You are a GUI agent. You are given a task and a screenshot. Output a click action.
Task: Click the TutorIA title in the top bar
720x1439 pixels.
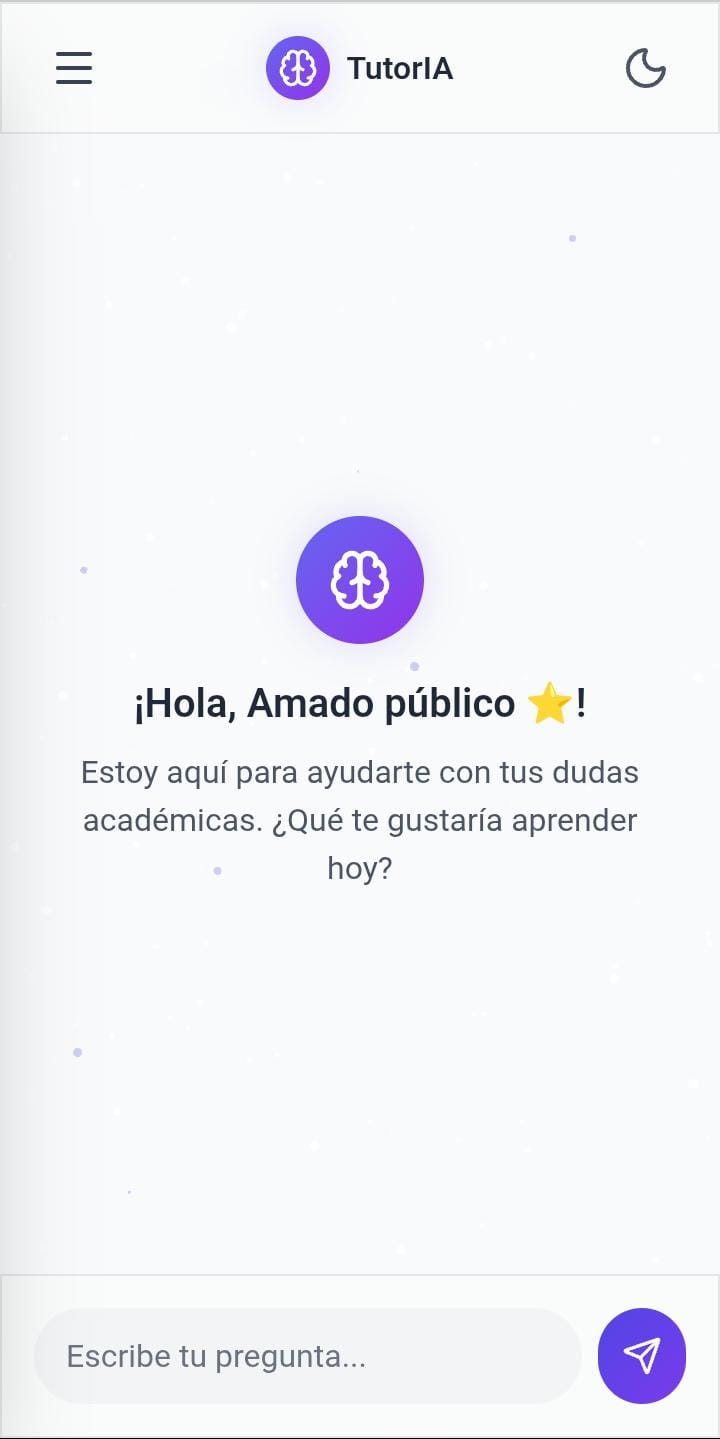pyautogui.click(x=399, y=68)
